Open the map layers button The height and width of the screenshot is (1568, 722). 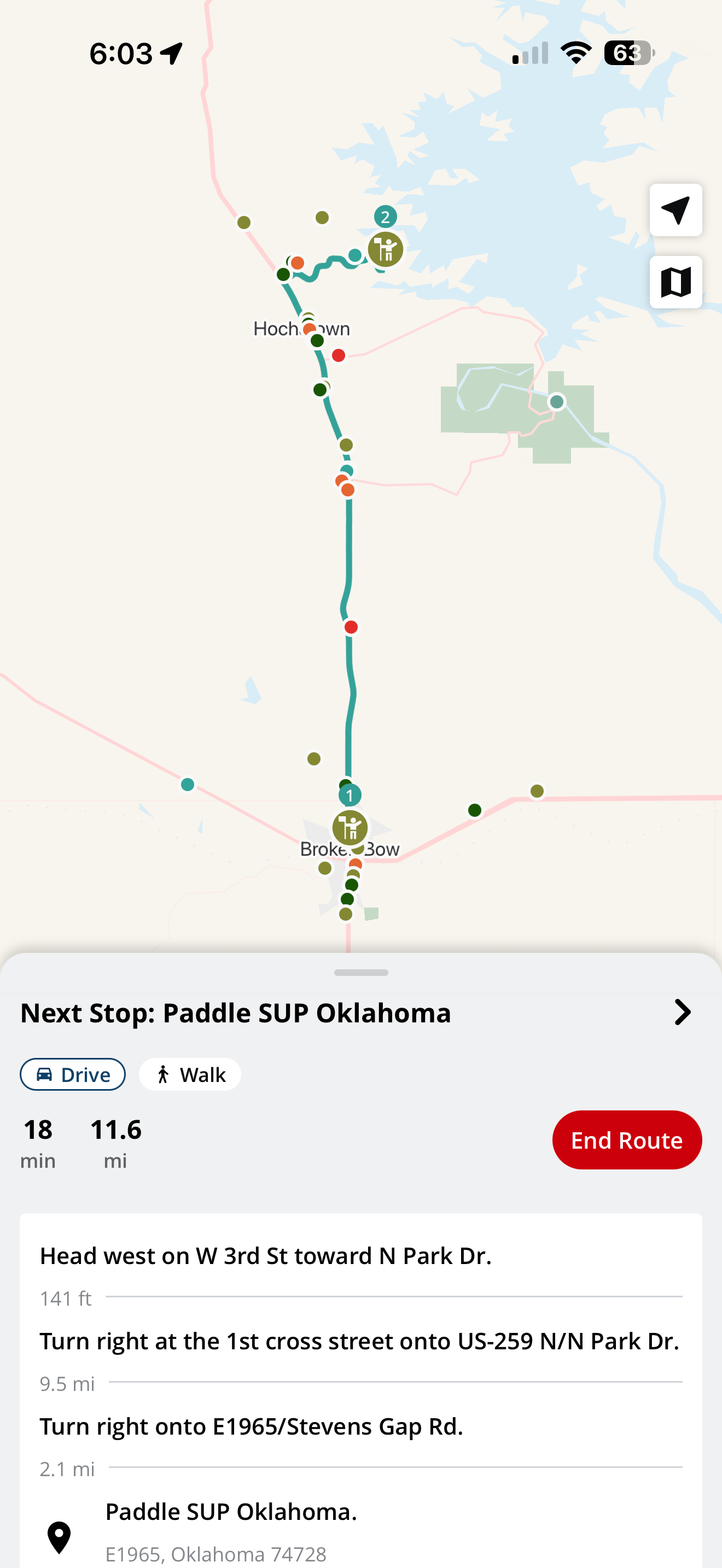click(675, 282)
